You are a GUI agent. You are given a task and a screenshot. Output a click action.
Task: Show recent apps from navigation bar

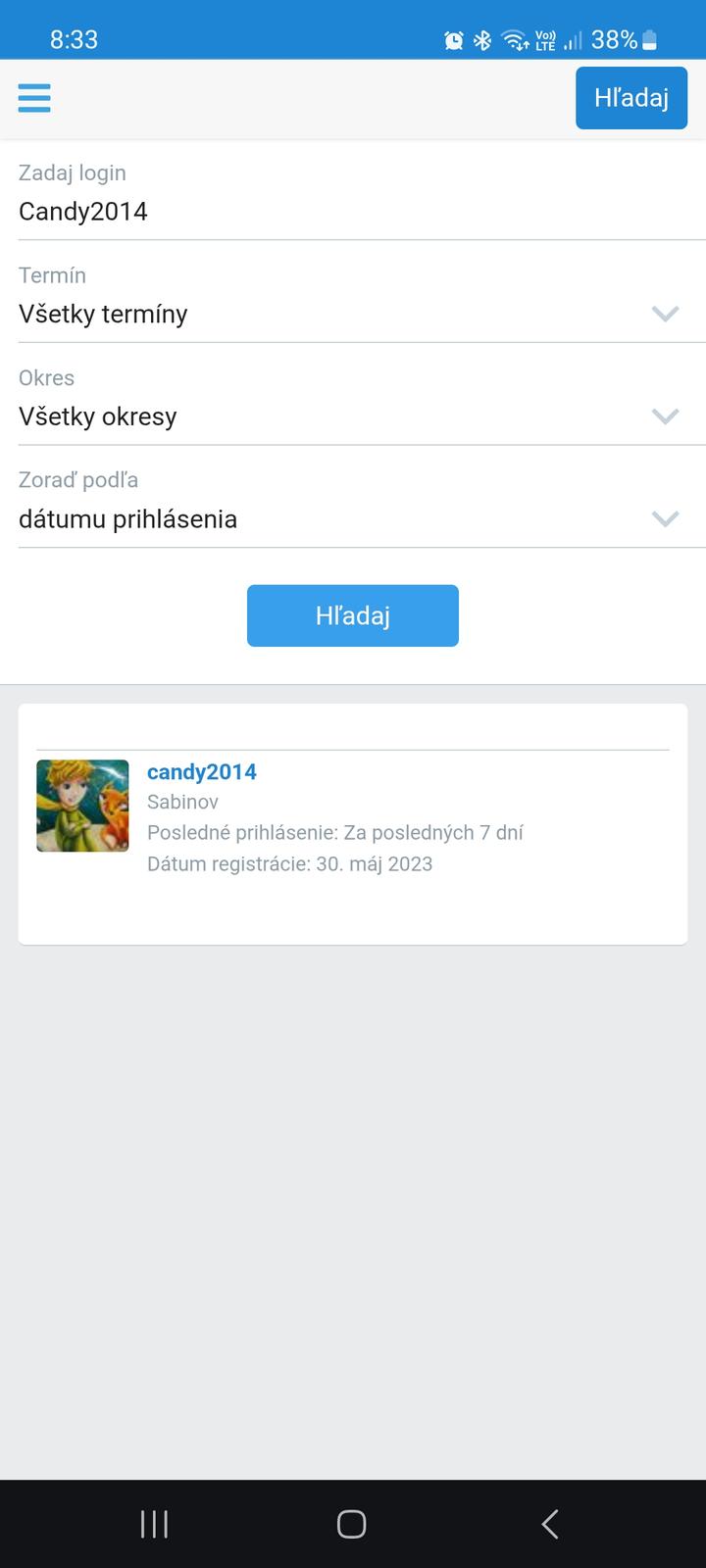coord(154,1524)
